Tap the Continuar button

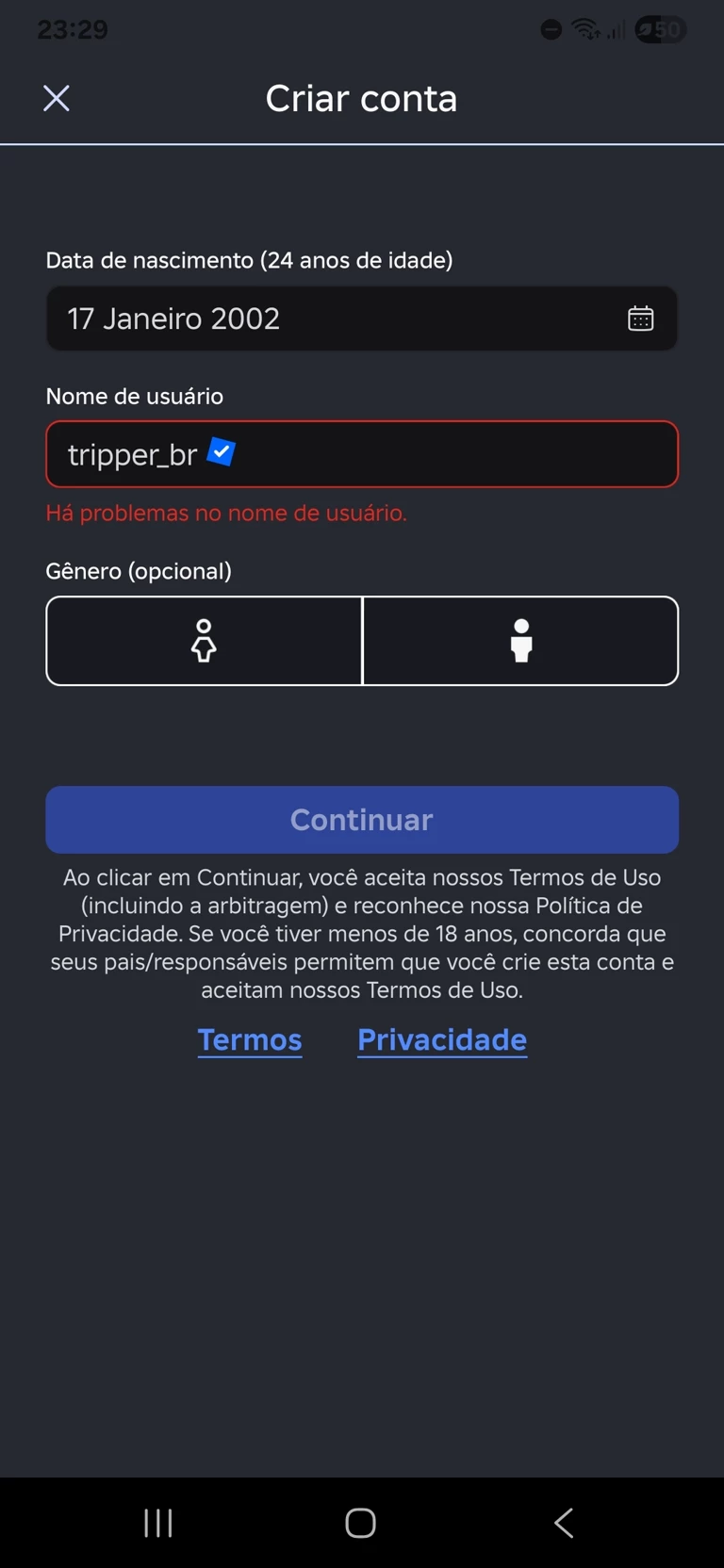pos(362,820)
